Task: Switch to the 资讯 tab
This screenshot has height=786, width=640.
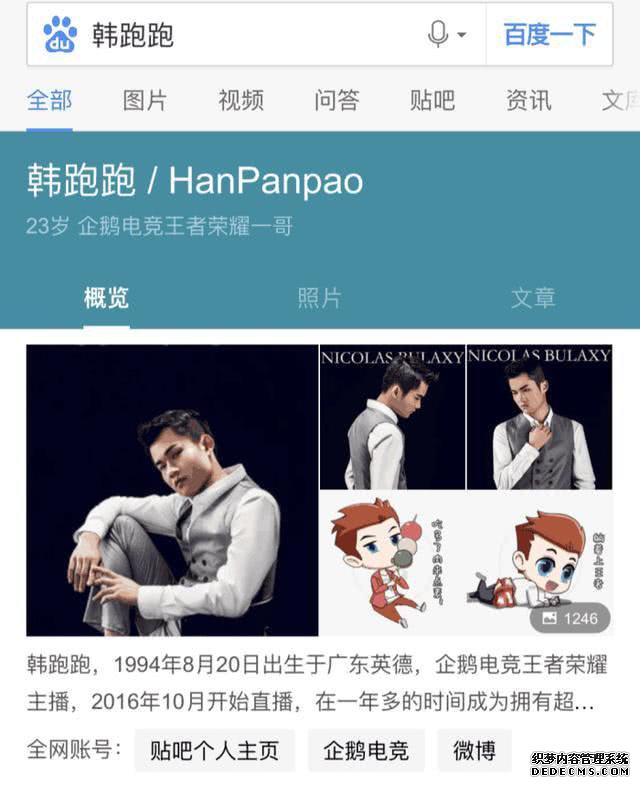Action: coord(528,100)
